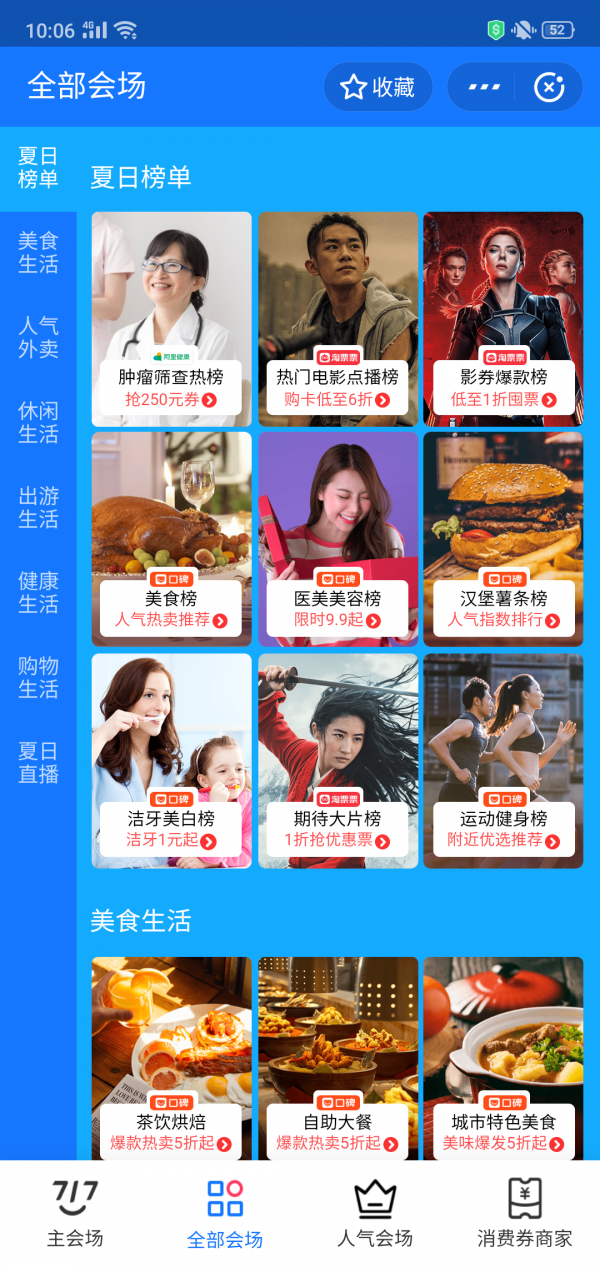This screenshot has height=1267, width=600.
Task: Select 休闲生活 in the side menu
Action: 38,422
